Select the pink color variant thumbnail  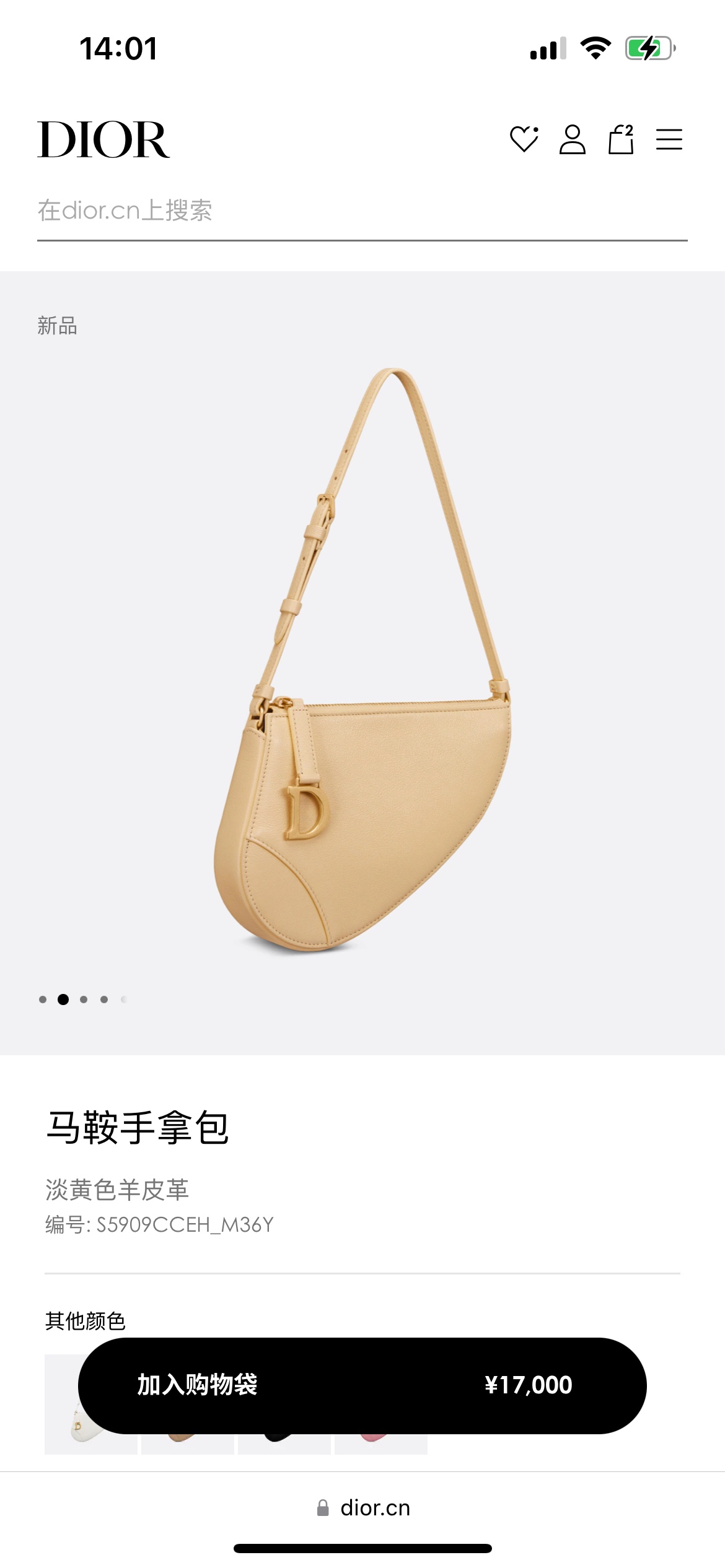pyautogui.click(x=381, y=1443)
